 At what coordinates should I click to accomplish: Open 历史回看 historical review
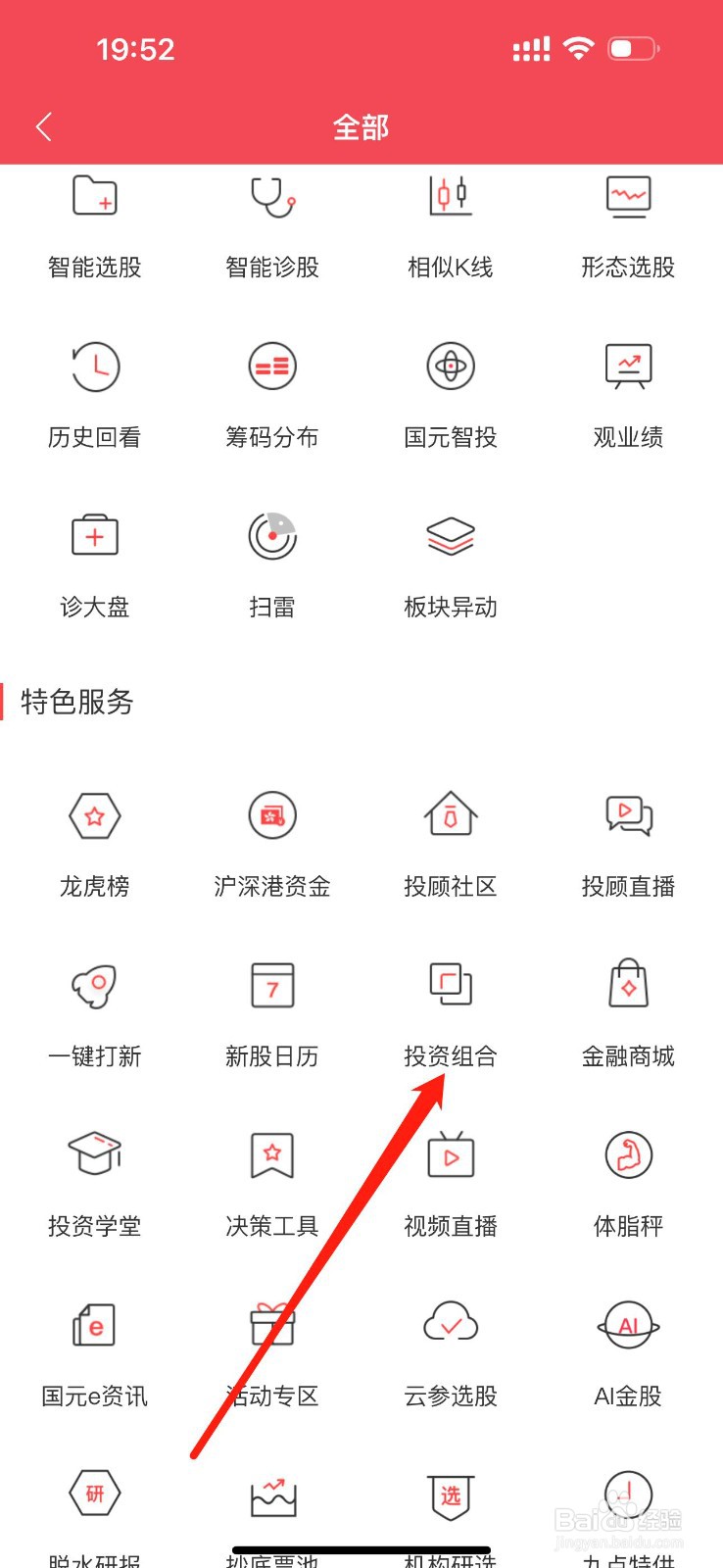click(95, 390)
